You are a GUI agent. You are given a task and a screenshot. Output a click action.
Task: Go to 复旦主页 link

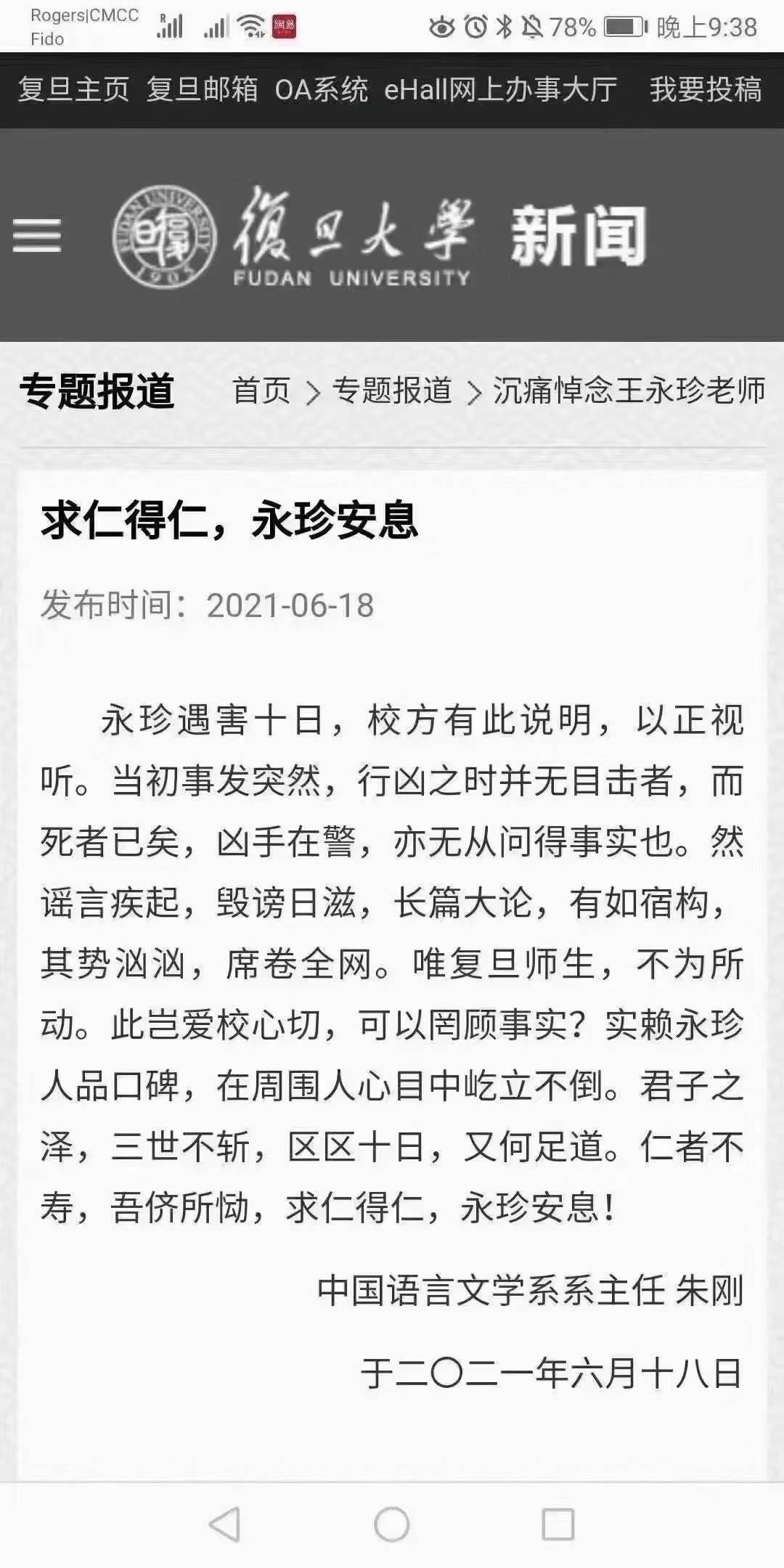pyautogui.click(x=73, y=90)
